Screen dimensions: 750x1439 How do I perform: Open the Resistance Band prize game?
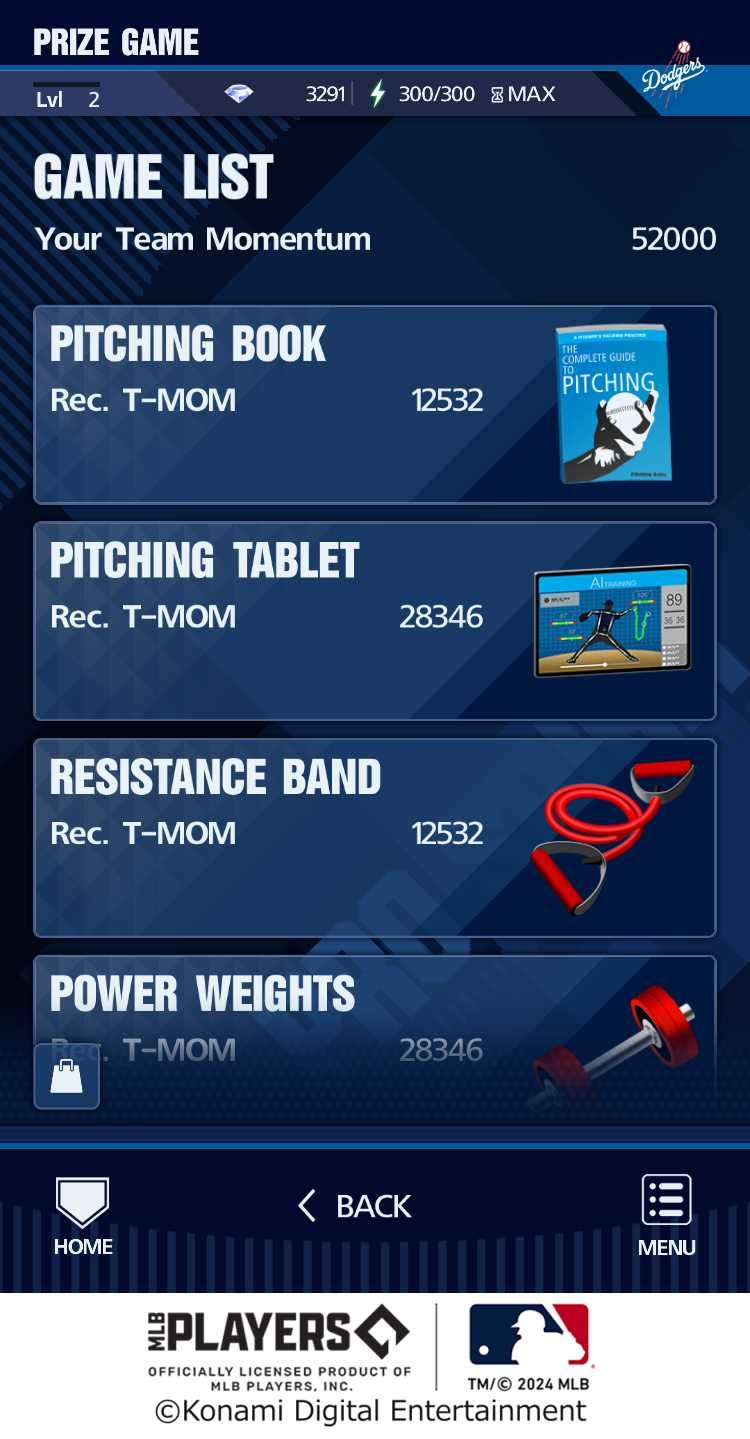point(375,837)
